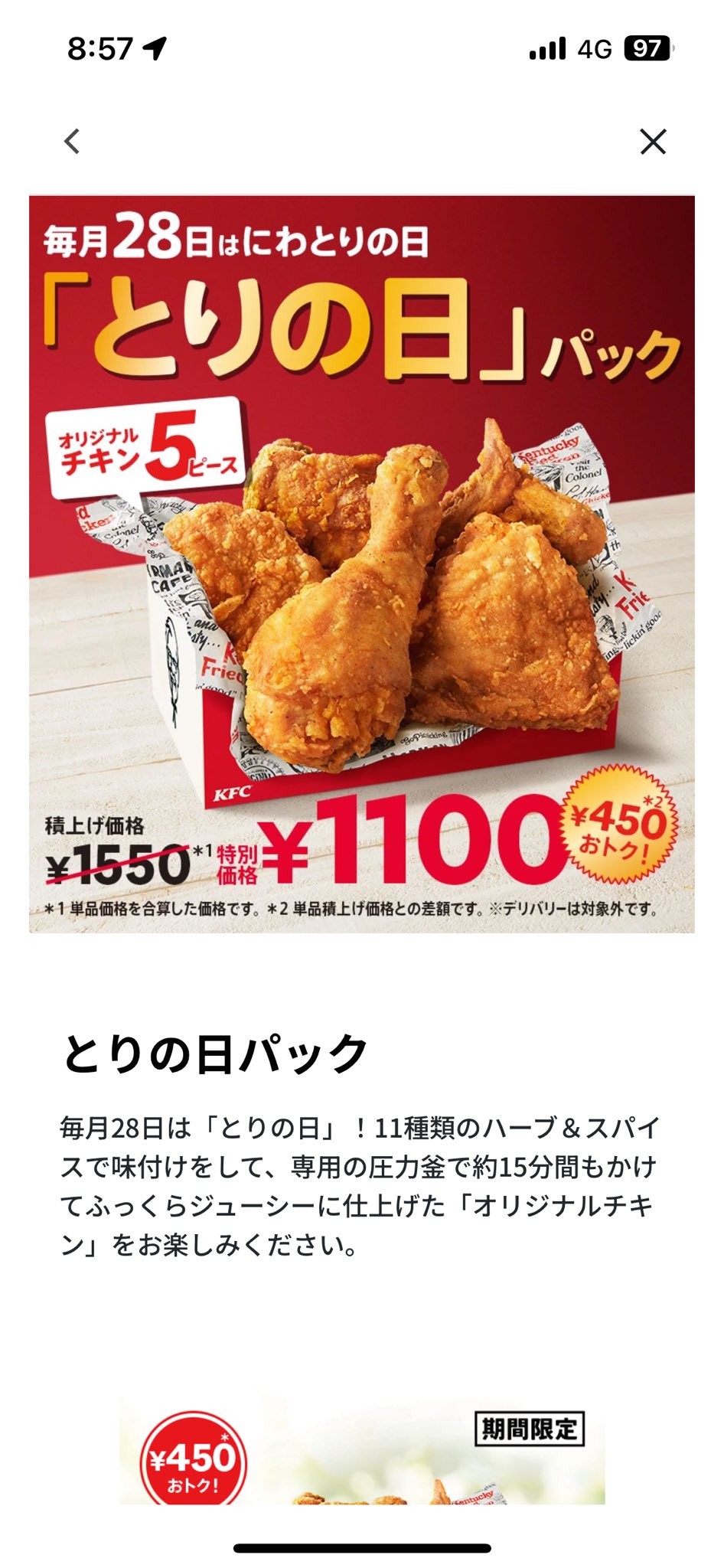The height and width of the screenshot is (1568, 724).
Task: Go back using the top-left arrow
Action: (72, 142)
